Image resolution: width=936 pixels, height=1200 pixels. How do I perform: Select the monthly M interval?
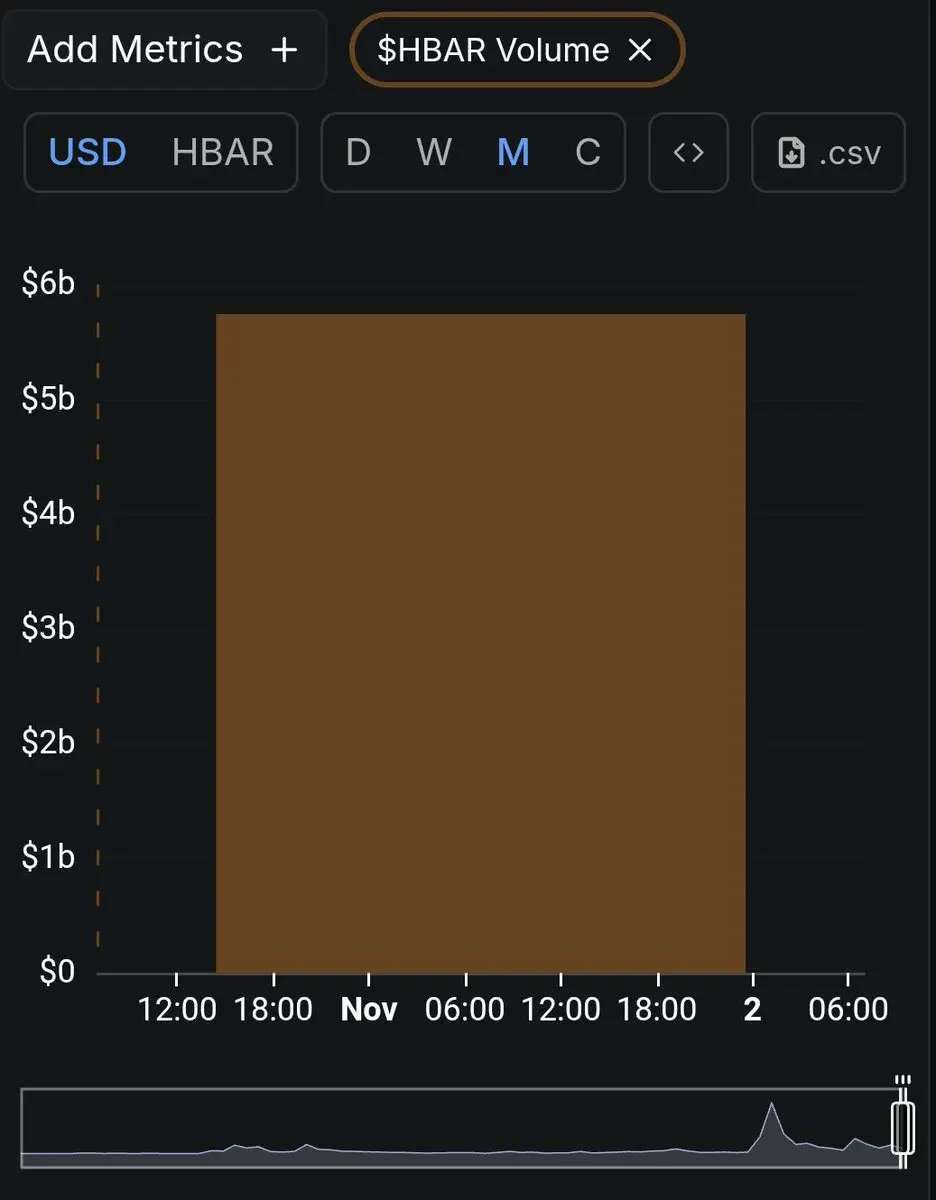(513, 152)
